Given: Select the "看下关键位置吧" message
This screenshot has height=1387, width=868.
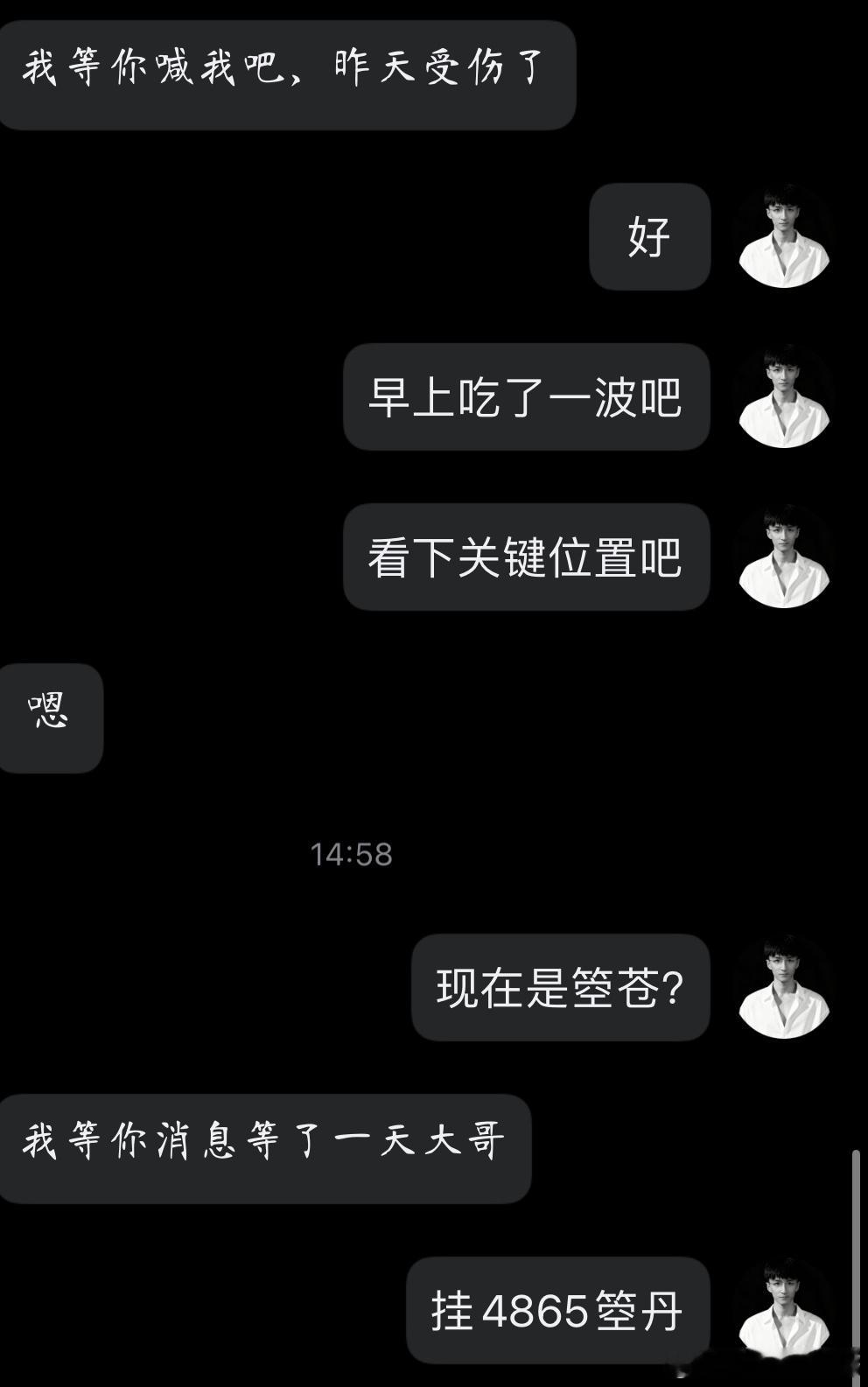Looking at the screenshot, I should pos(528,556).
